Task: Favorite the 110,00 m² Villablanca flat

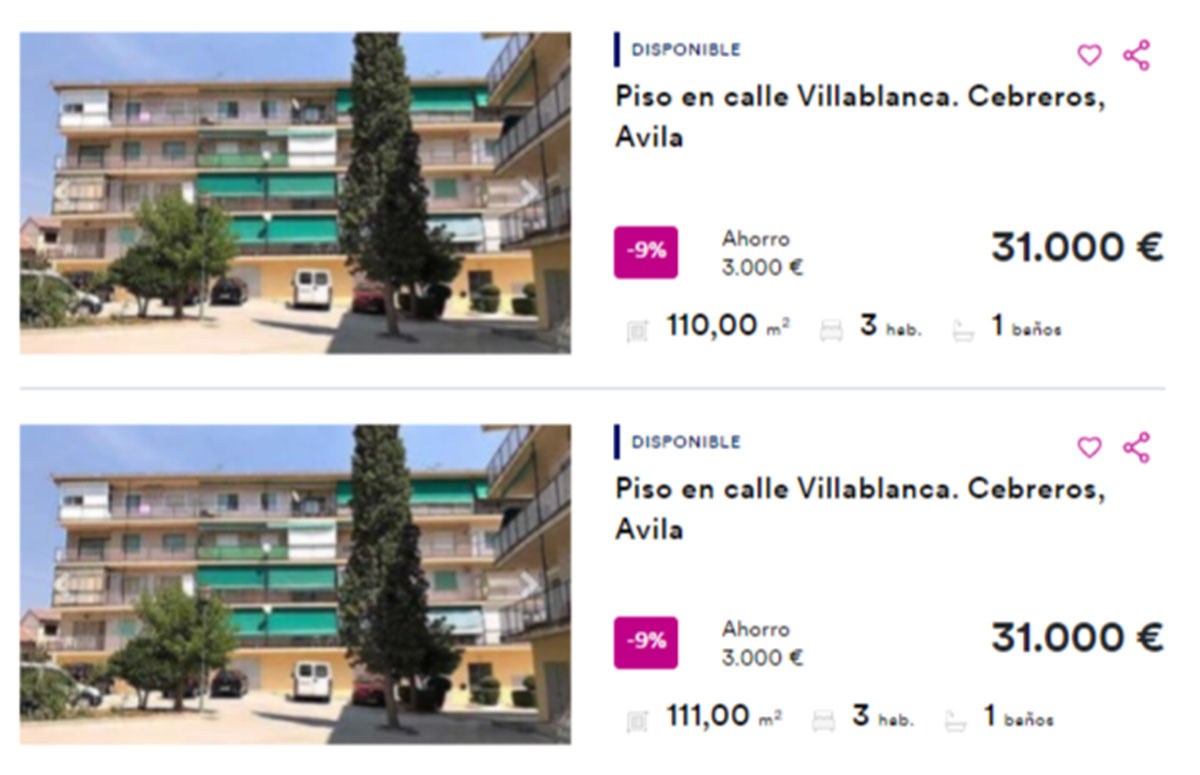Action: (1089, 56)
